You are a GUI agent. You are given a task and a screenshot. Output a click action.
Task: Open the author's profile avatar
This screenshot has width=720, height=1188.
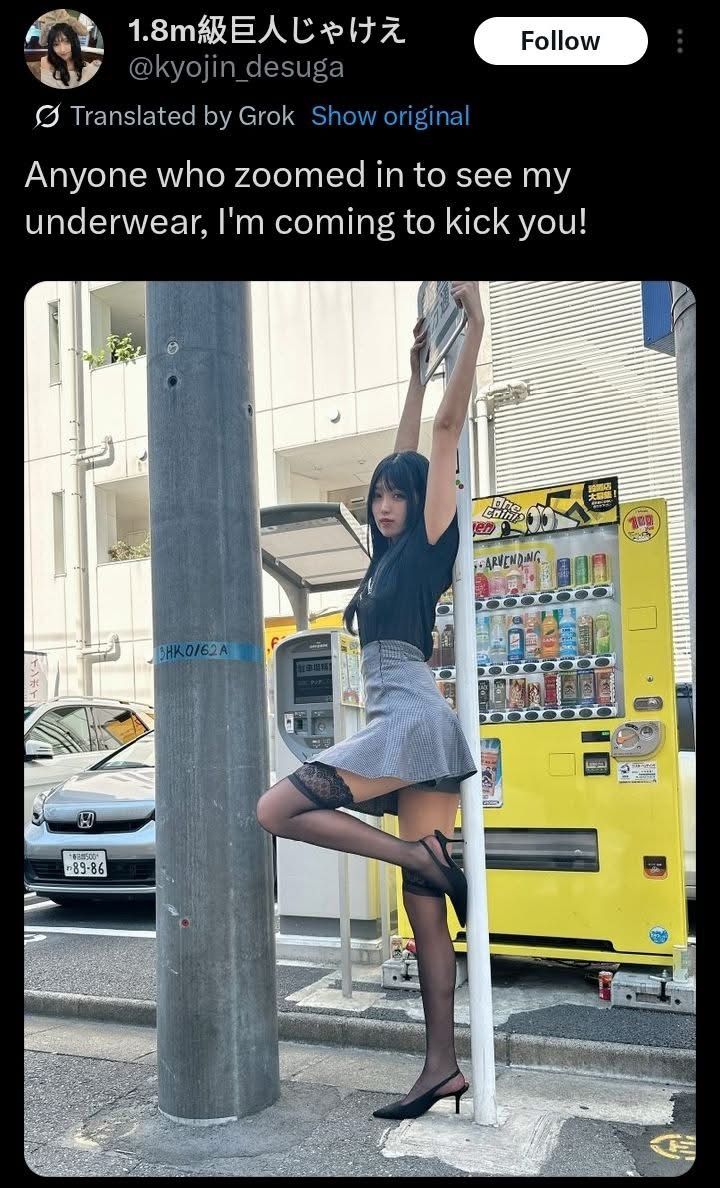point(63,48)
